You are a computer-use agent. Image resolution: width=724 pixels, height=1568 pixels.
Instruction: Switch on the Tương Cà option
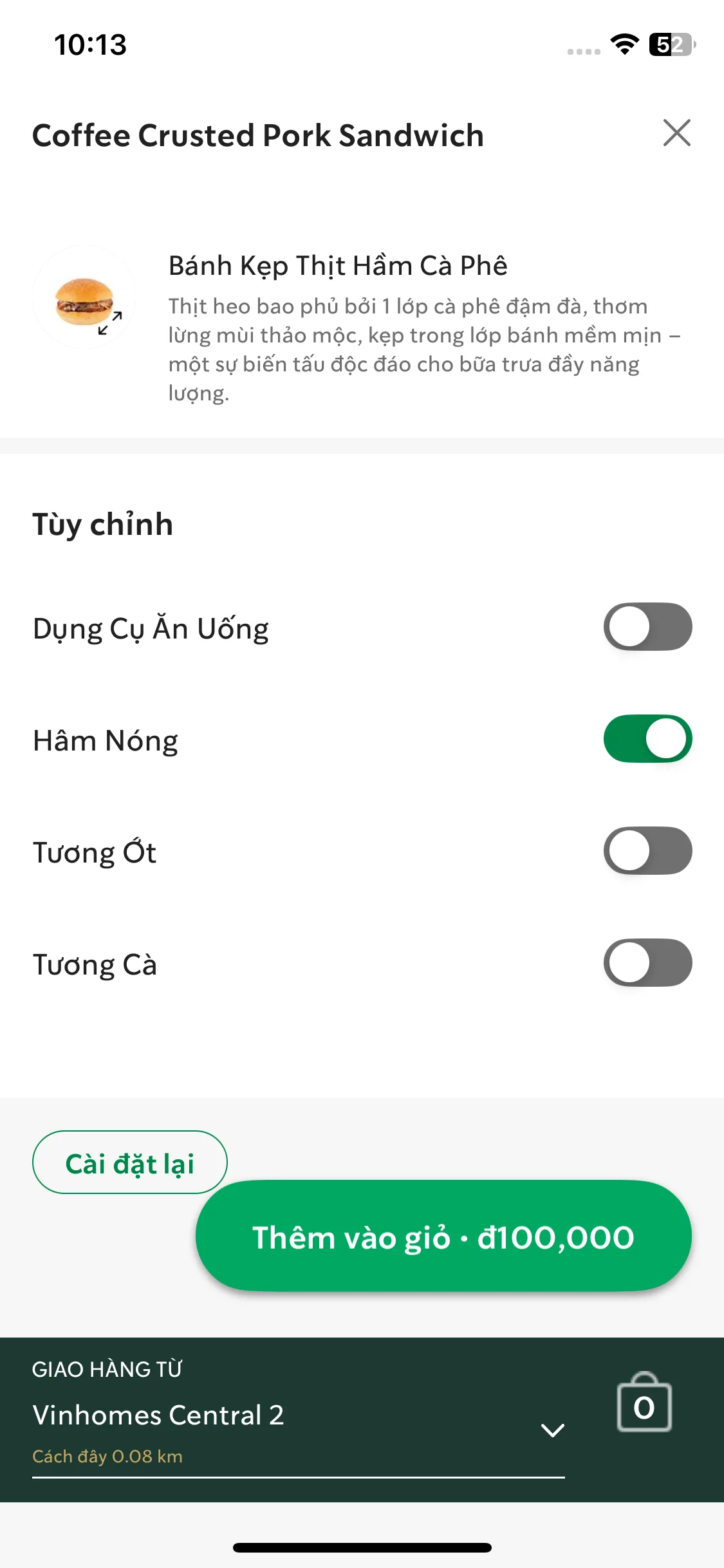[647, 963]
